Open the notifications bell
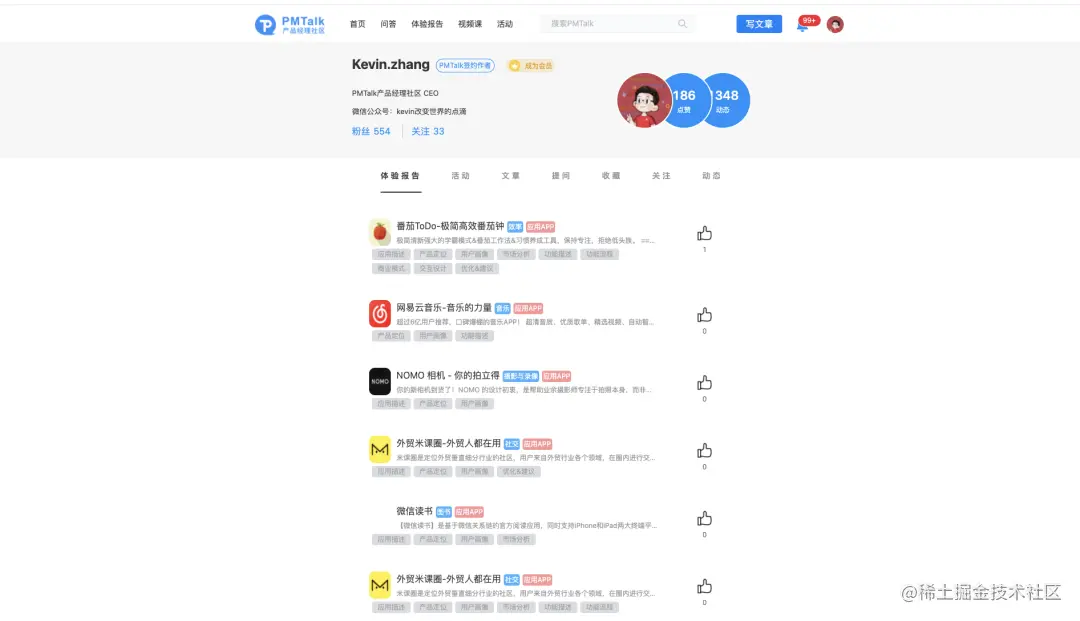 [802, 25]
